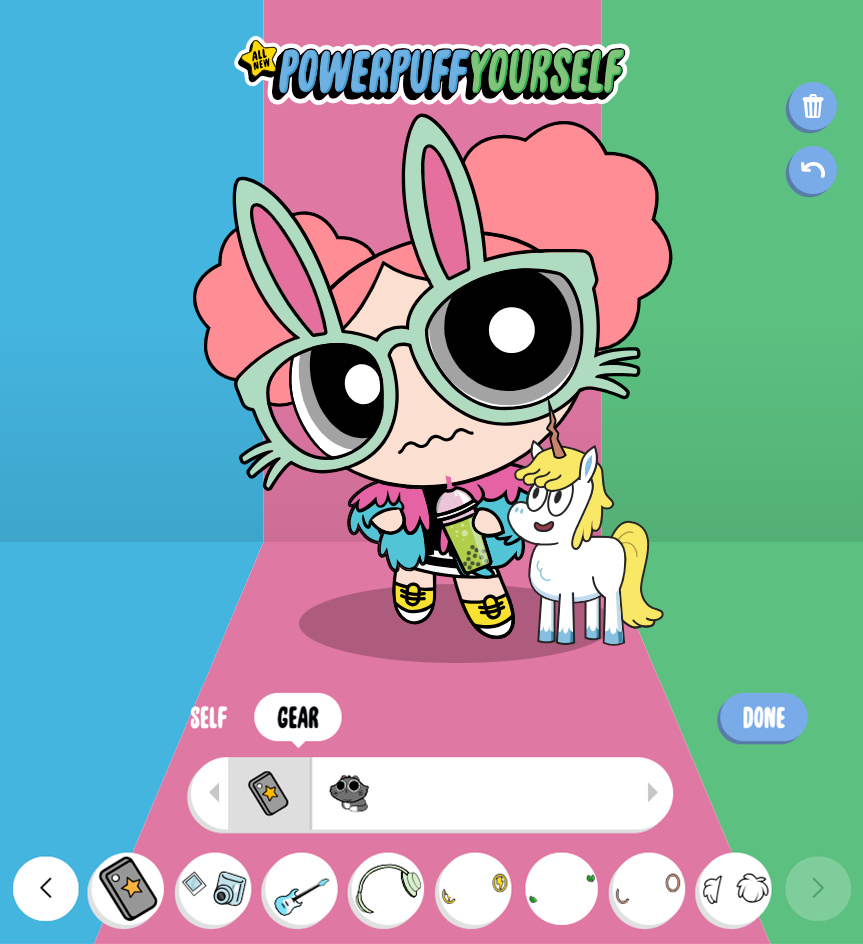Delete the character with the trash icon
The height and width of the screenshot is (944, 863).
[812, 106]
